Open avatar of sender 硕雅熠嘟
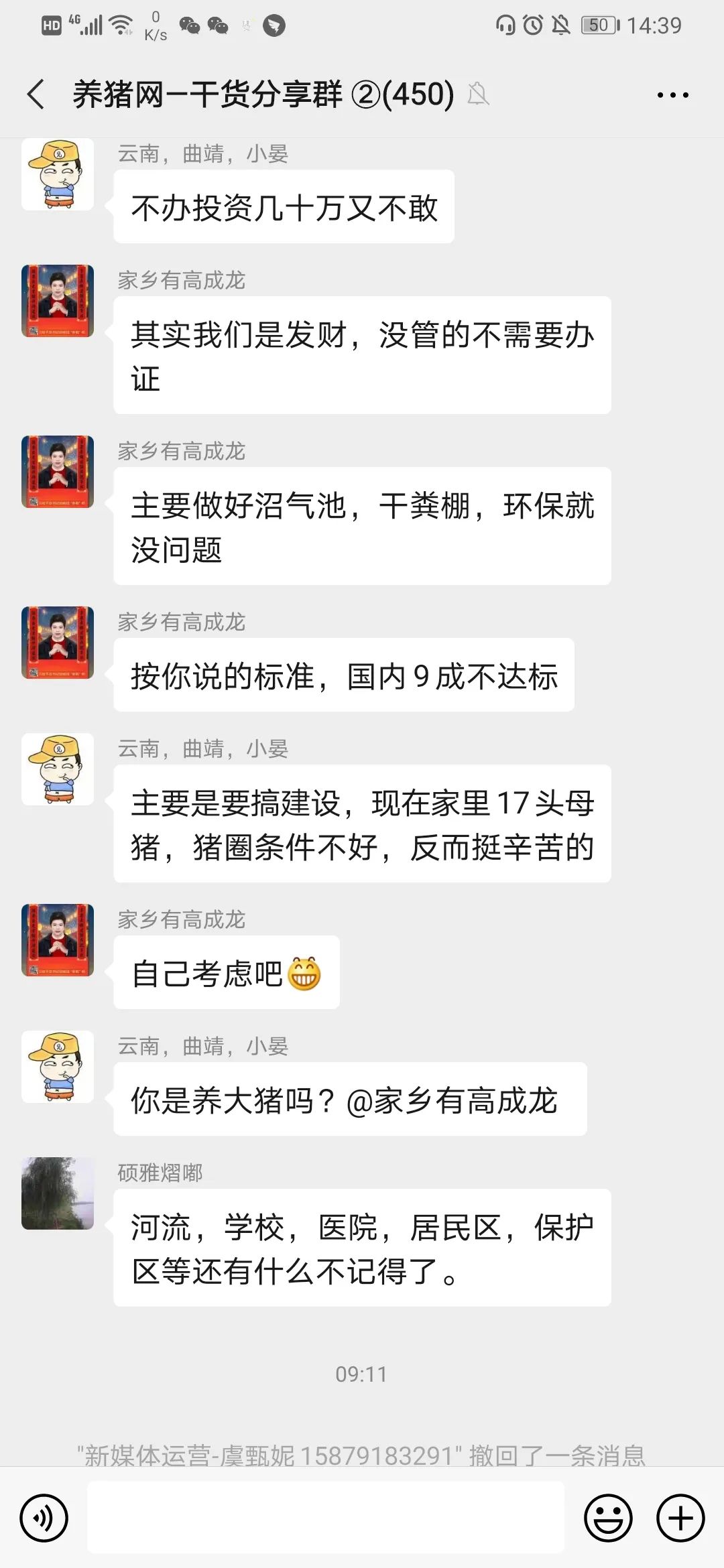This screenshot has height=1568, width=724. pyautogui.click(x=58, y=1193)
